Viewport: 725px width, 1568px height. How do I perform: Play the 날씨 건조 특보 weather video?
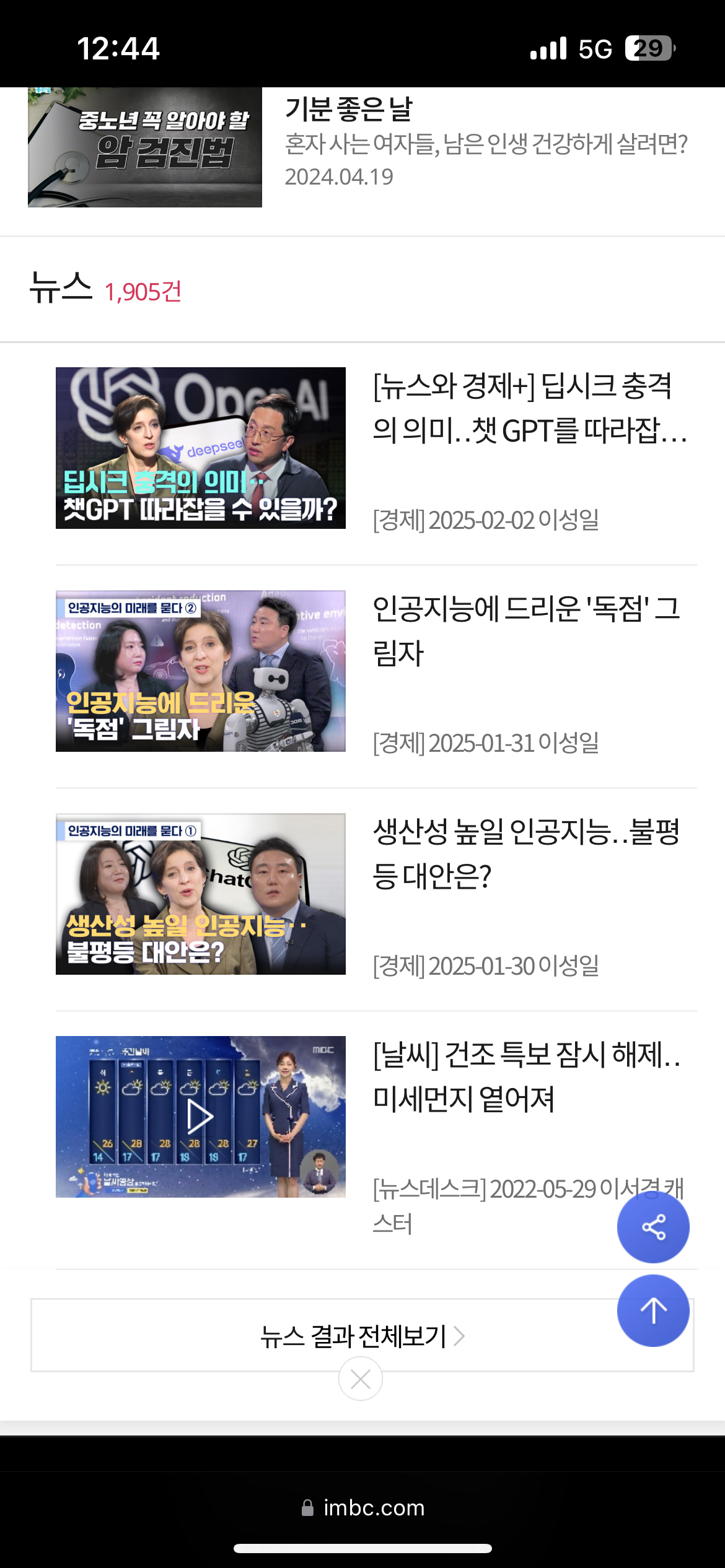200,1117
